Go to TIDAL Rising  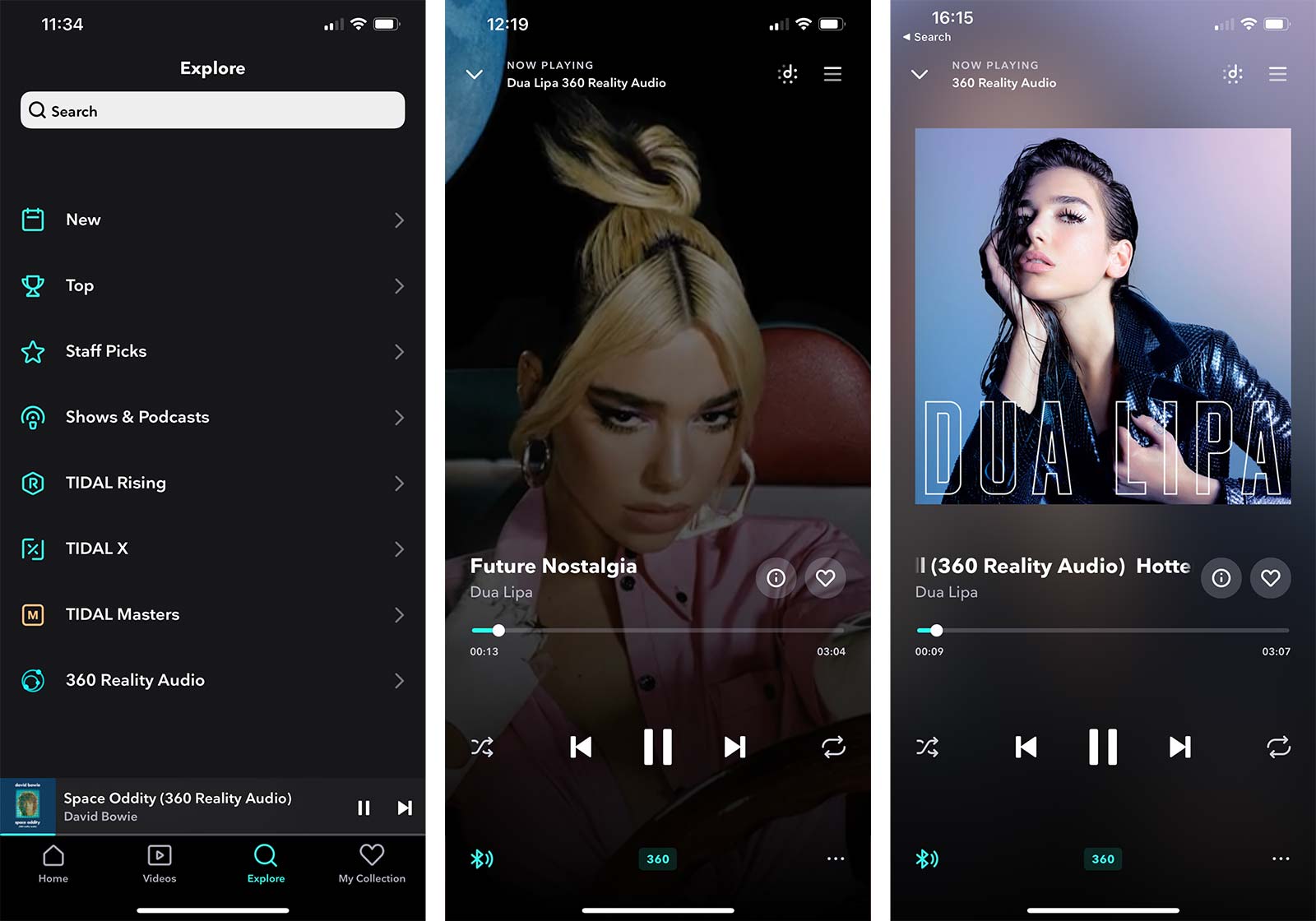[x=212, y=483]
